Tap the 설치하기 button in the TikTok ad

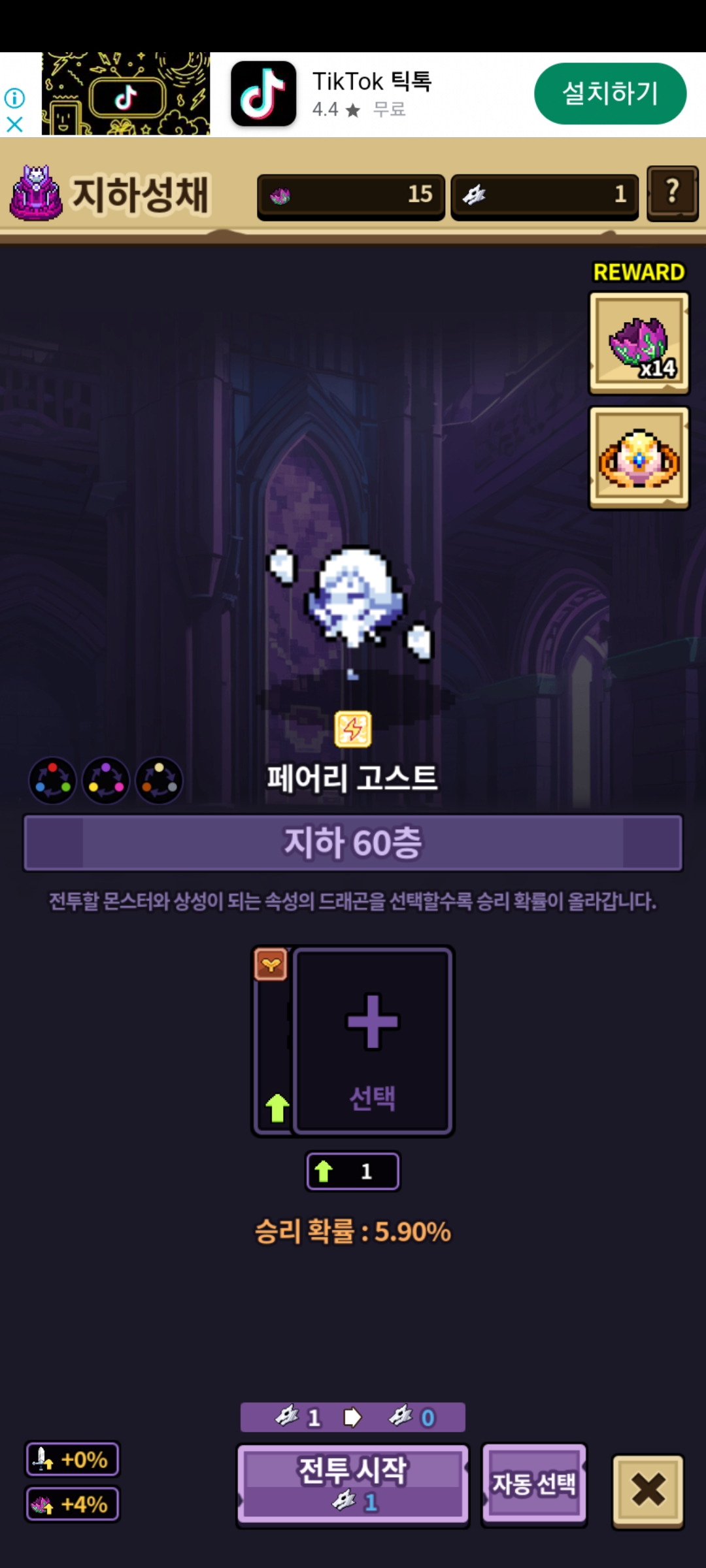click(610, 93)
